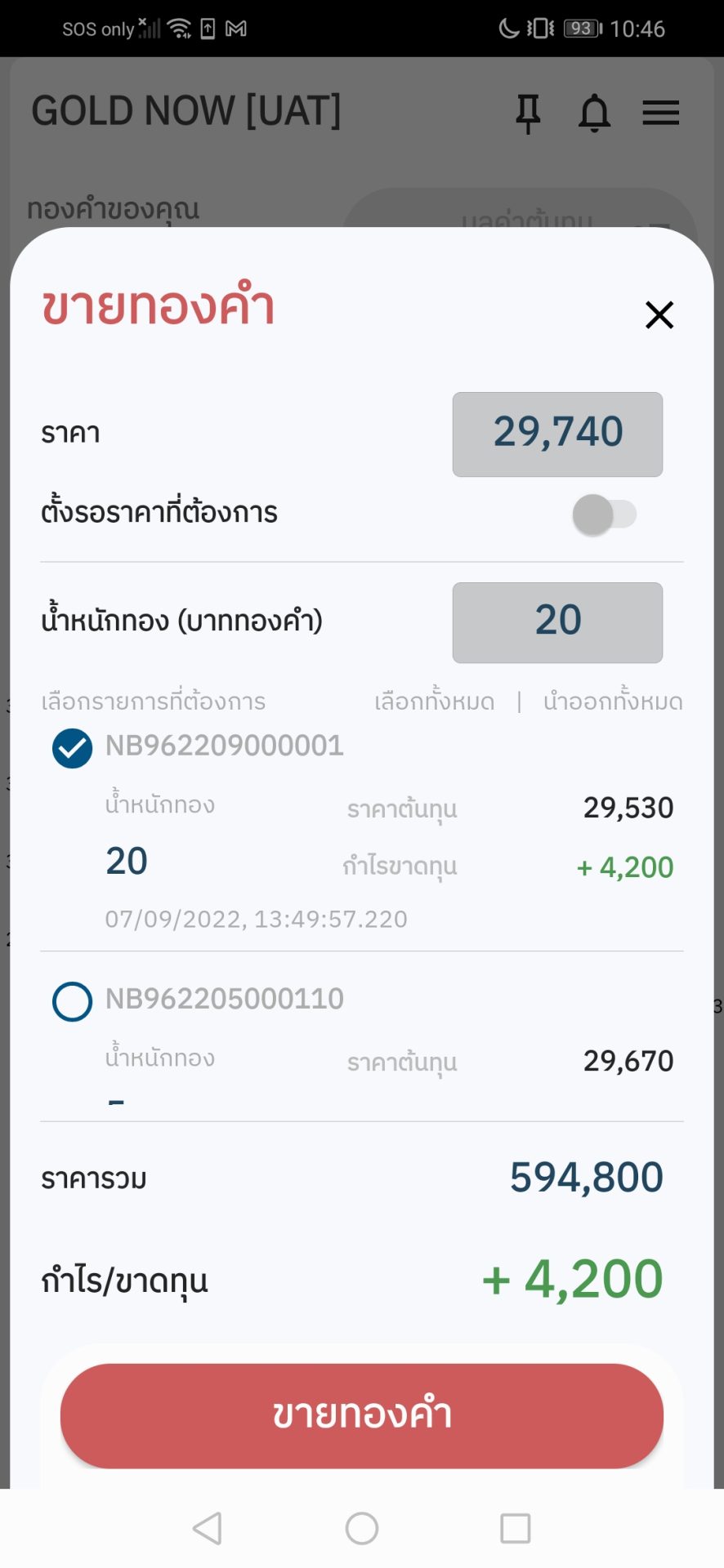Edit the gold weight field showing 20
Image resolution: width=724 pixels, height=1568 pixels.
[557, 622]
